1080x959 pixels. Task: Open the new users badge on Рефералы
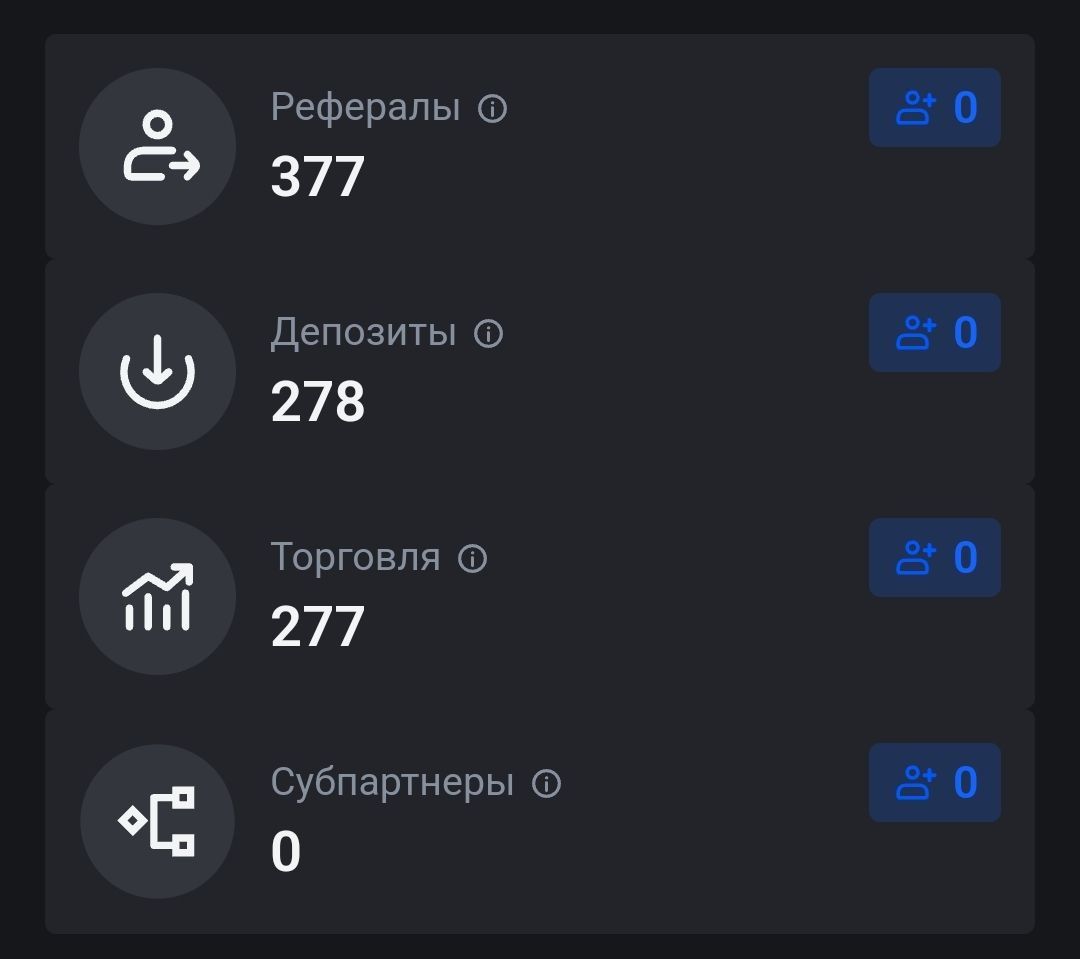(934, 108)
